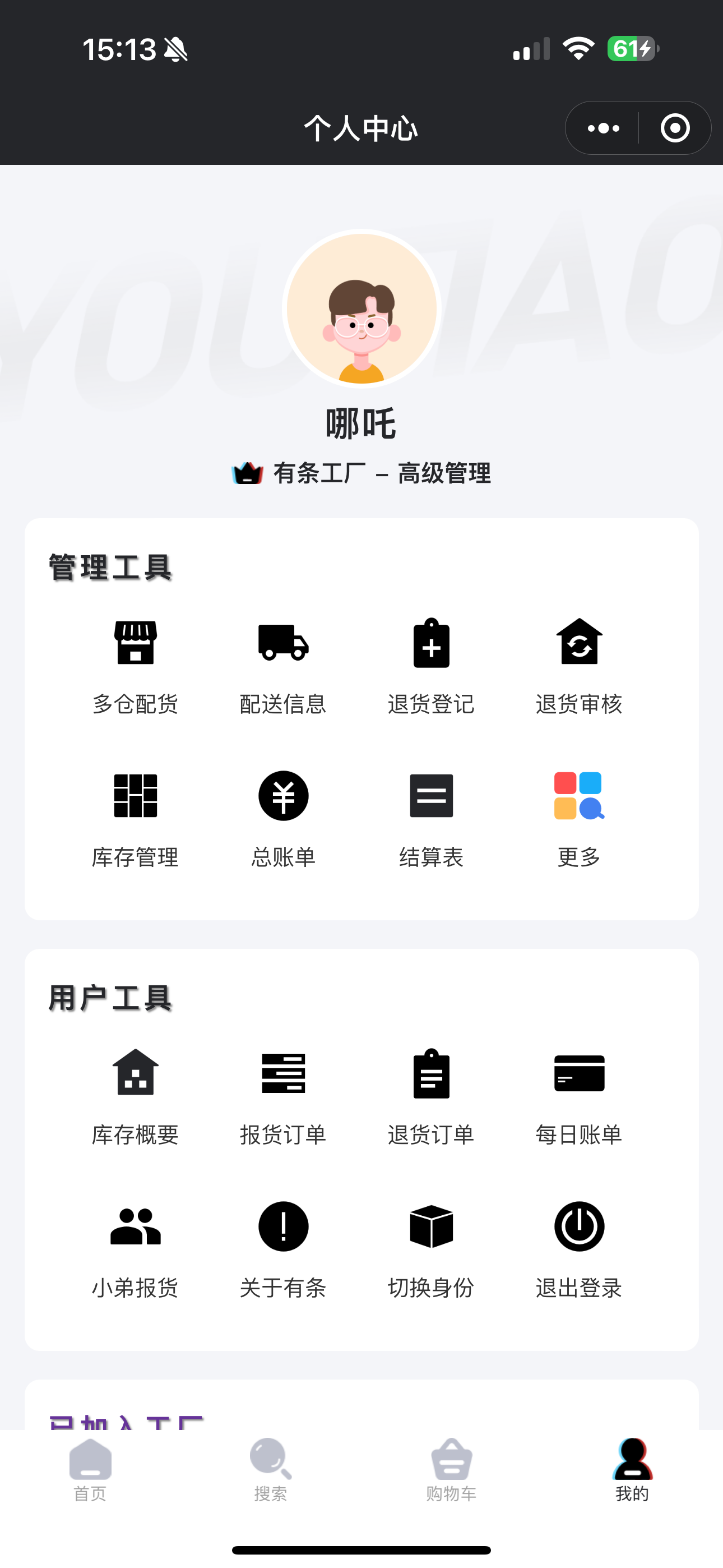Open 关于有条 about page

[283, 1249]
